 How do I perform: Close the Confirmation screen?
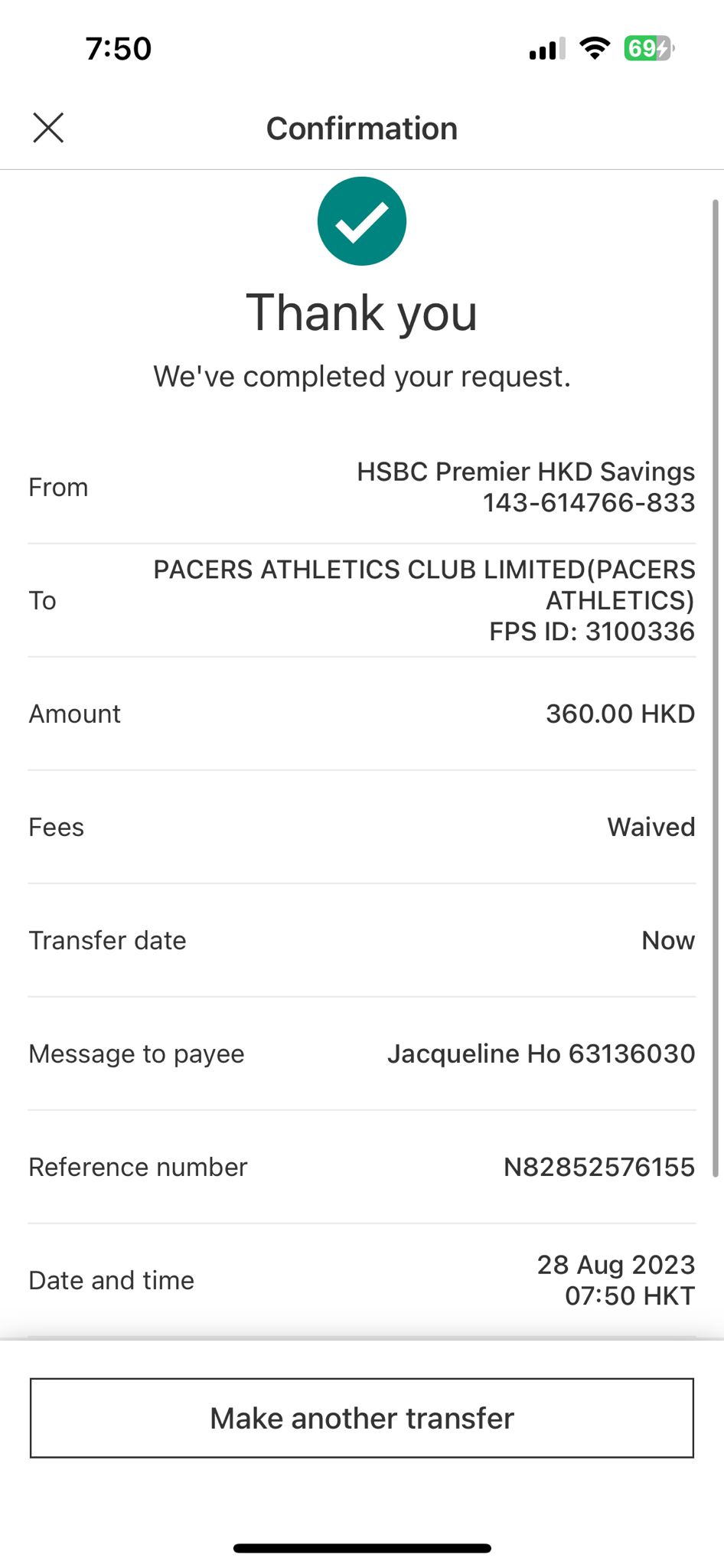click(48, 128)
